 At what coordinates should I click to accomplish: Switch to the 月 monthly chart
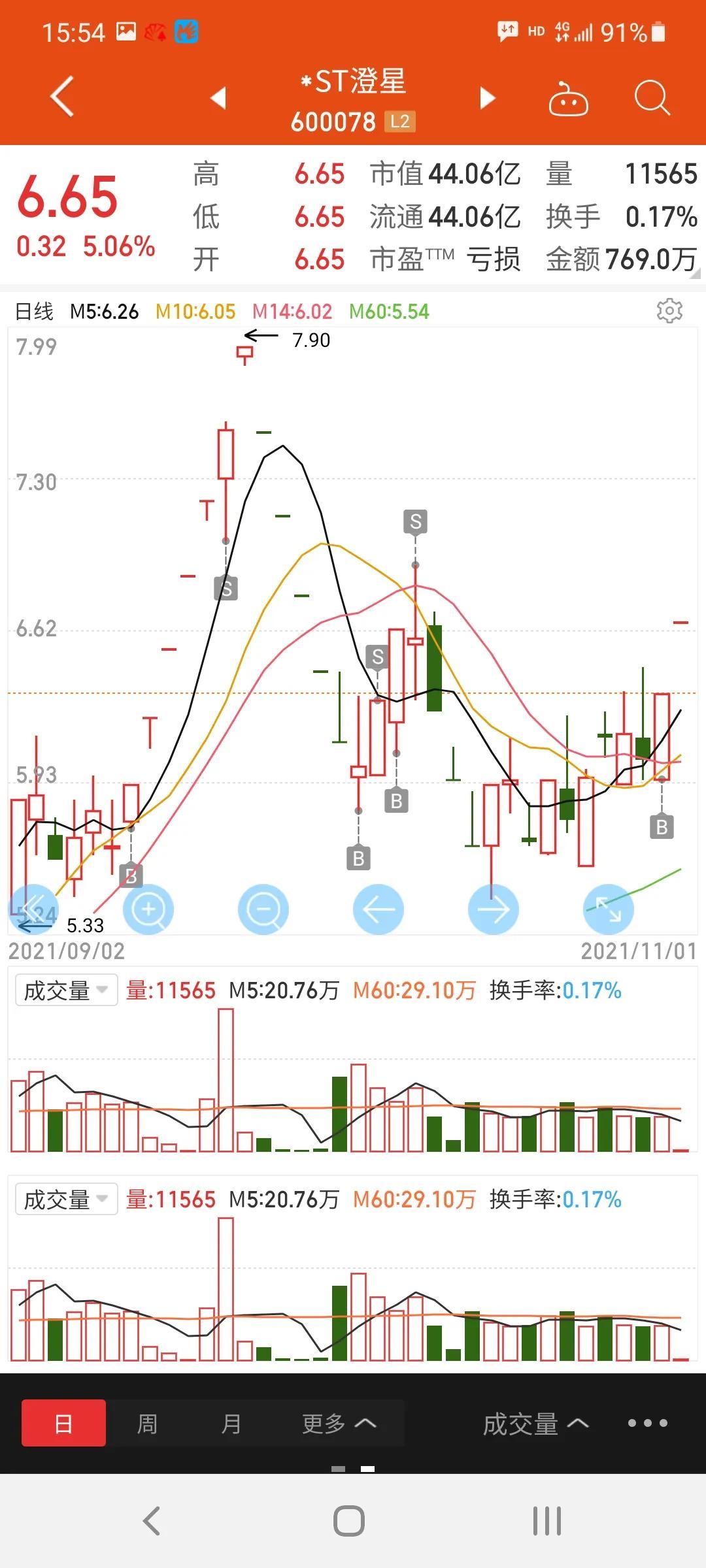[231, 1422]
